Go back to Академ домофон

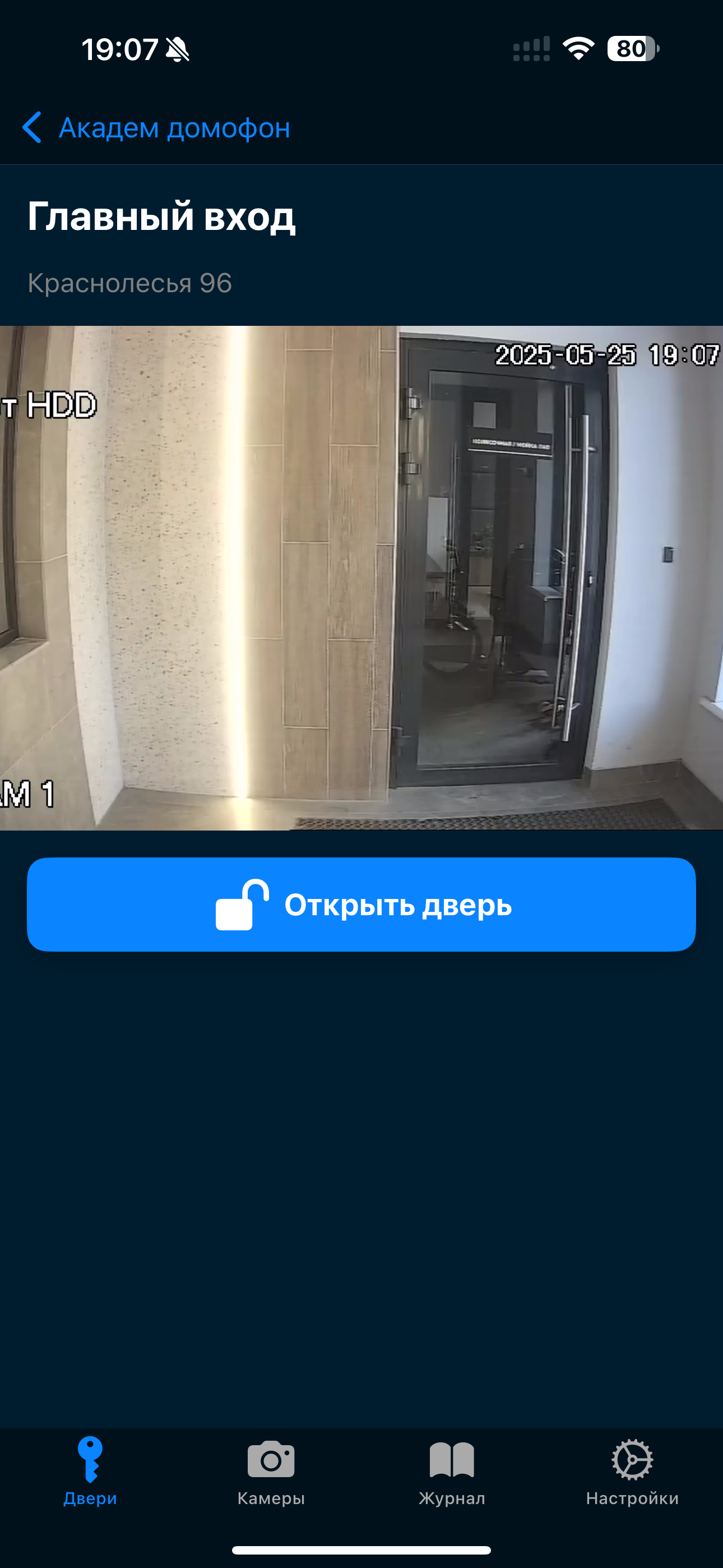(x=156, y=128)
